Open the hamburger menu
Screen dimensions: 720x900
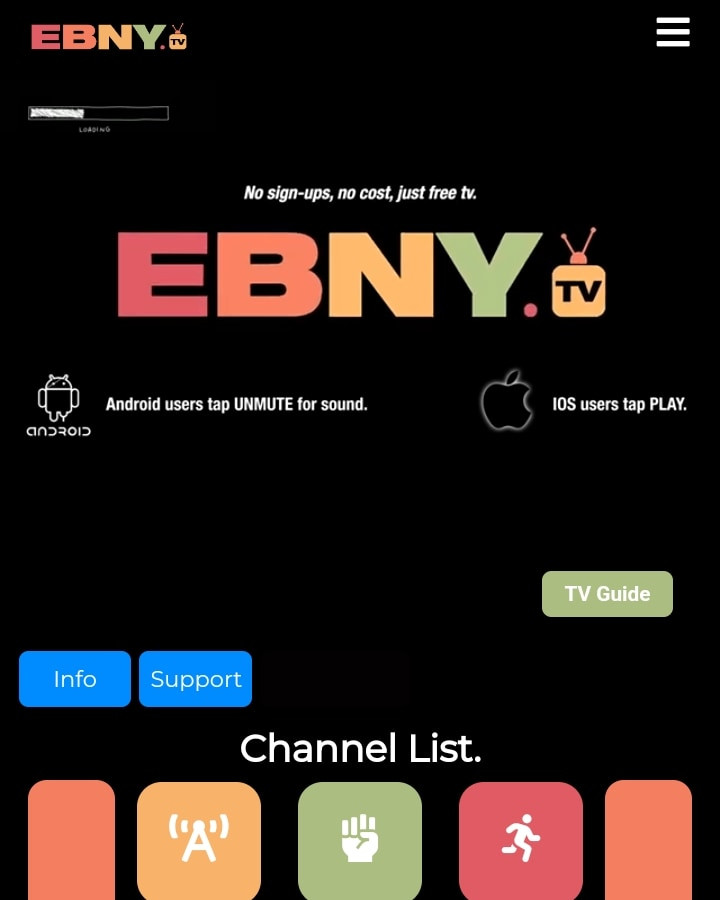pyautogui.click(x=673, y=32)
